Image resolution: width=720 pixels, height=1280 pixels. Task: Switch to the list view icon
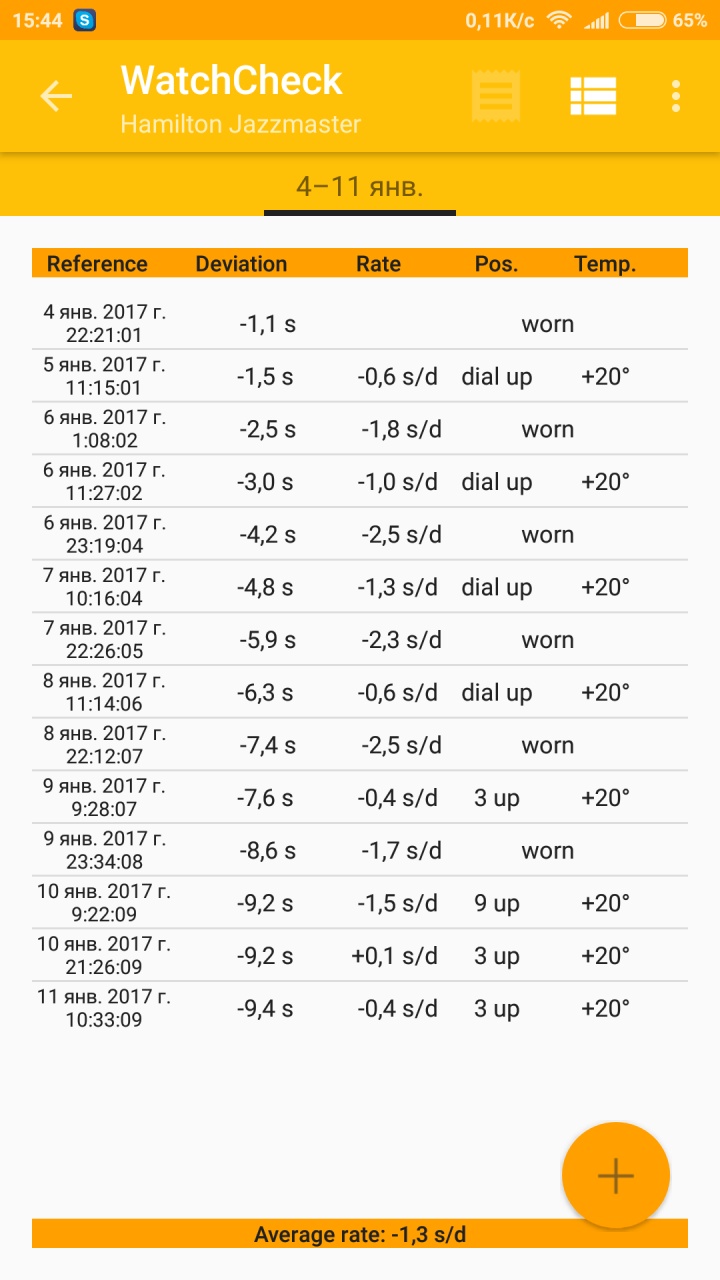pyautogui.click(x=593, y=96)
